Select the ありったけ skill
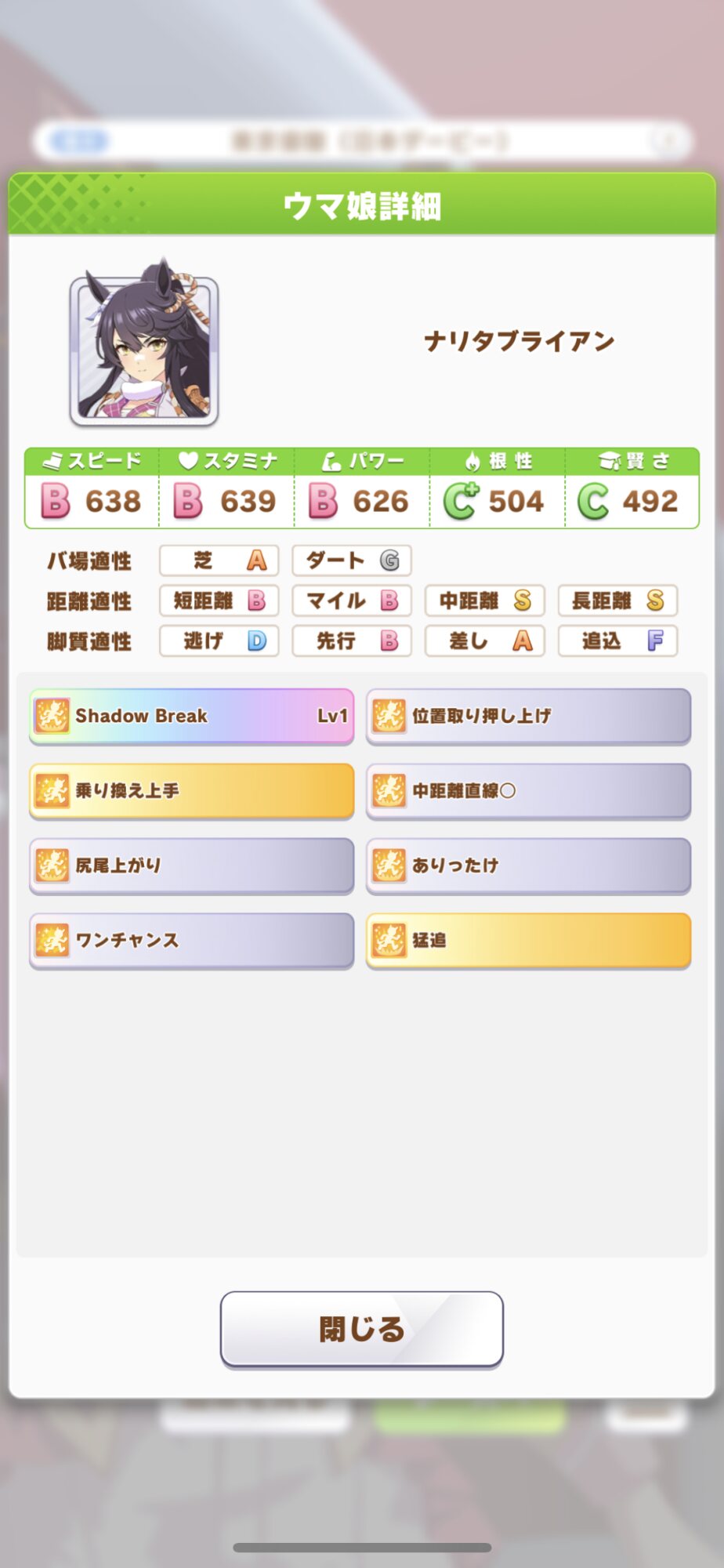This screenshot has height=1568, width=724. 528,866
